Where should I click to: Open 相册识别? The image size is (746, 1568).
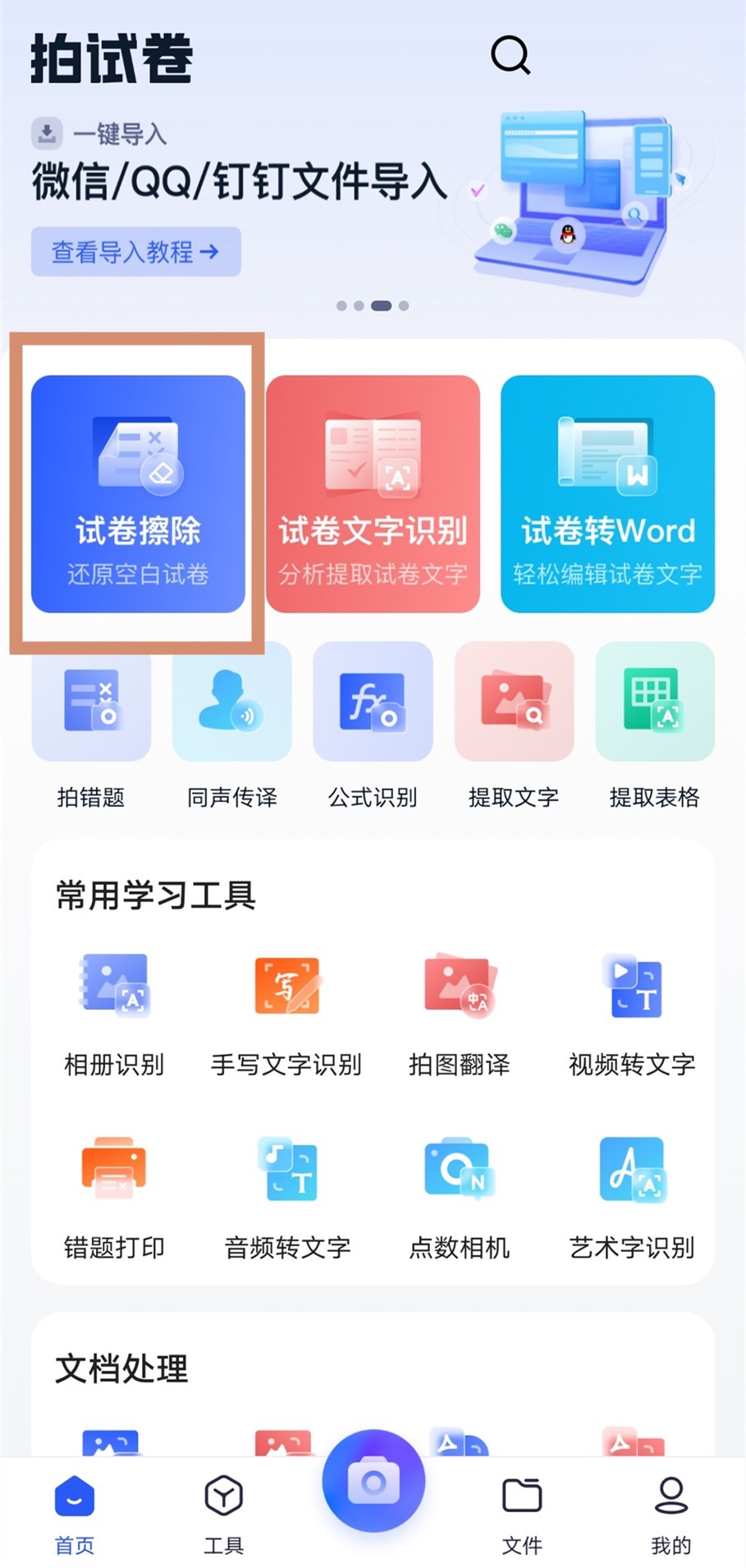(114, 1012)
